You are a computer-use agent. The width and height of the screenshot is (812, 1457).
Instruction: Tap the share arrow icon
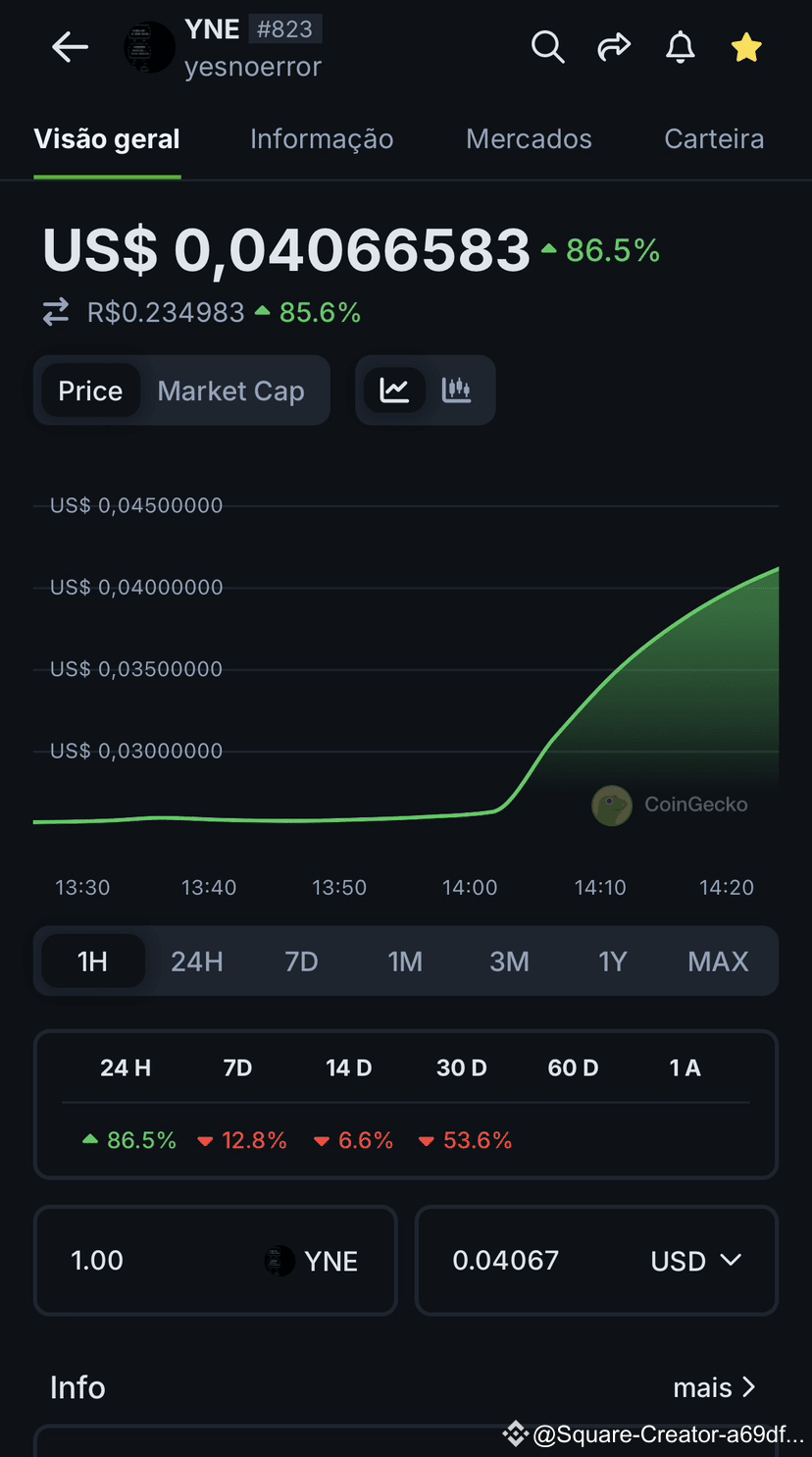(x=614, y=46)
